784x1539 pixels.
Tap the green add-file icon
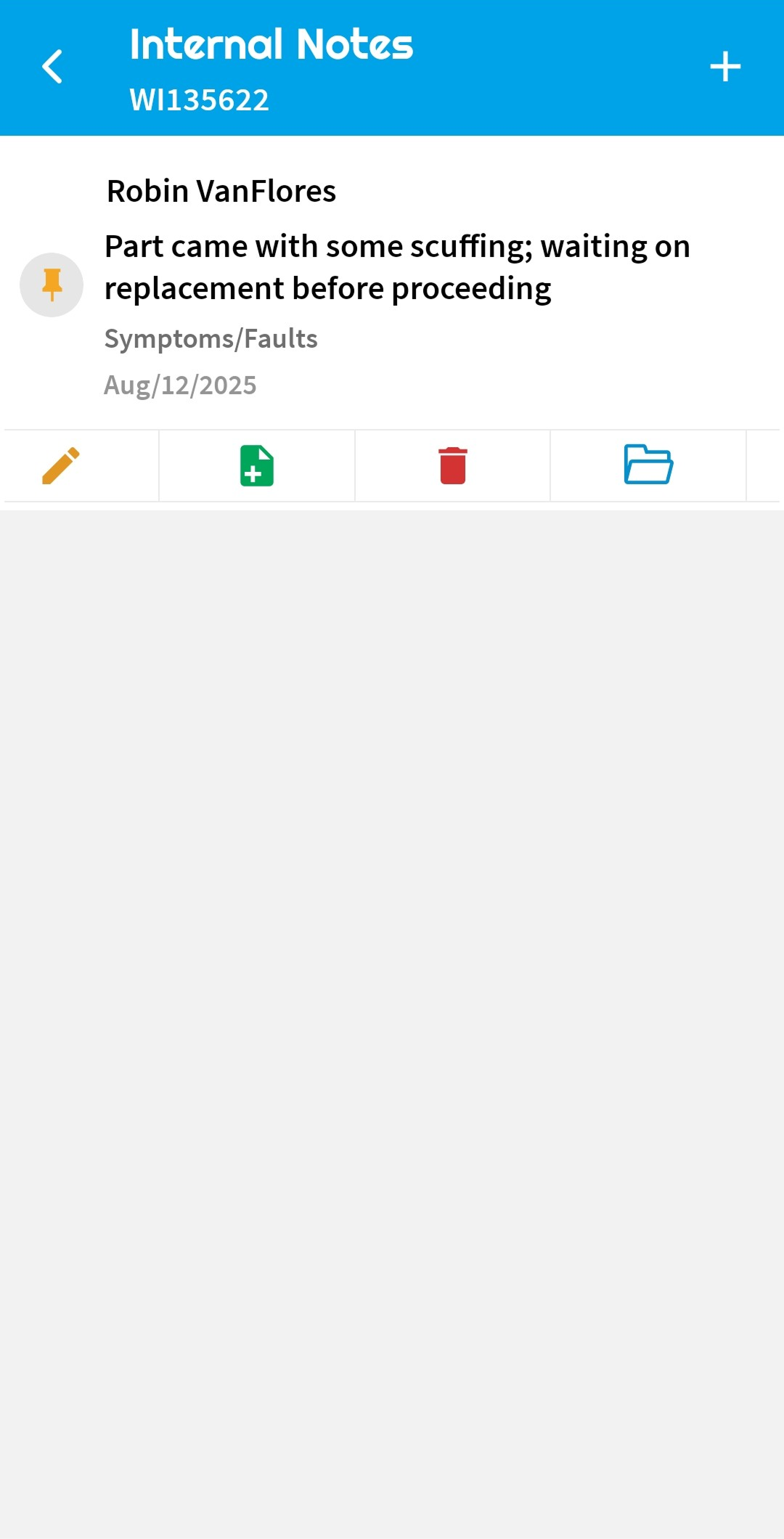(257, 465)
